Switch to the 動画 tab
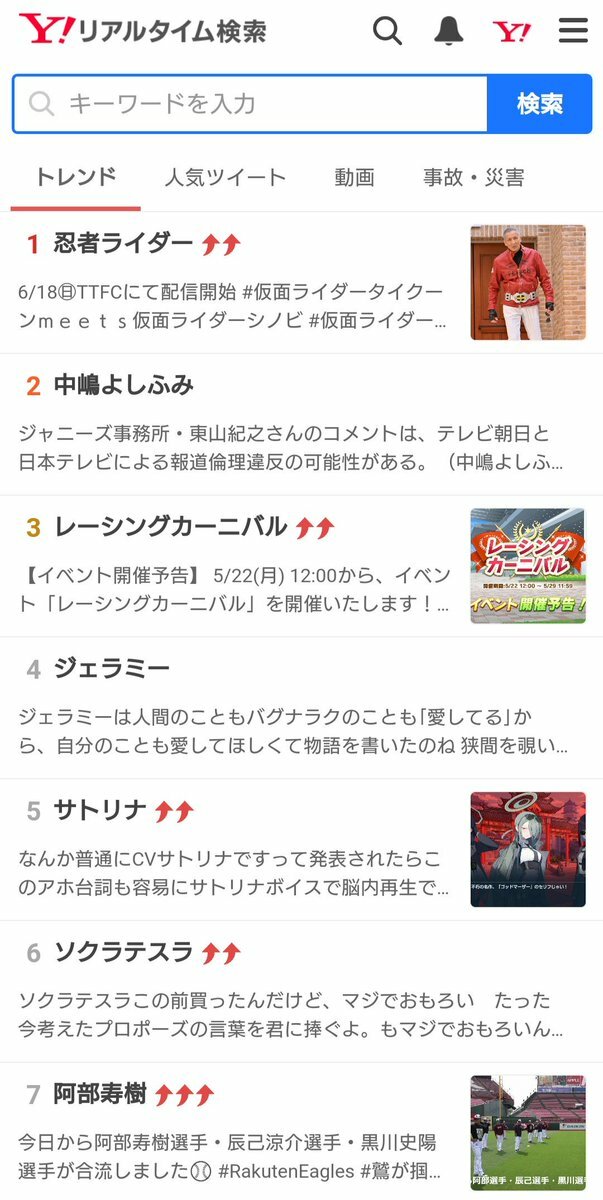The image size is (603, 1200). click(x=354, y=178)
